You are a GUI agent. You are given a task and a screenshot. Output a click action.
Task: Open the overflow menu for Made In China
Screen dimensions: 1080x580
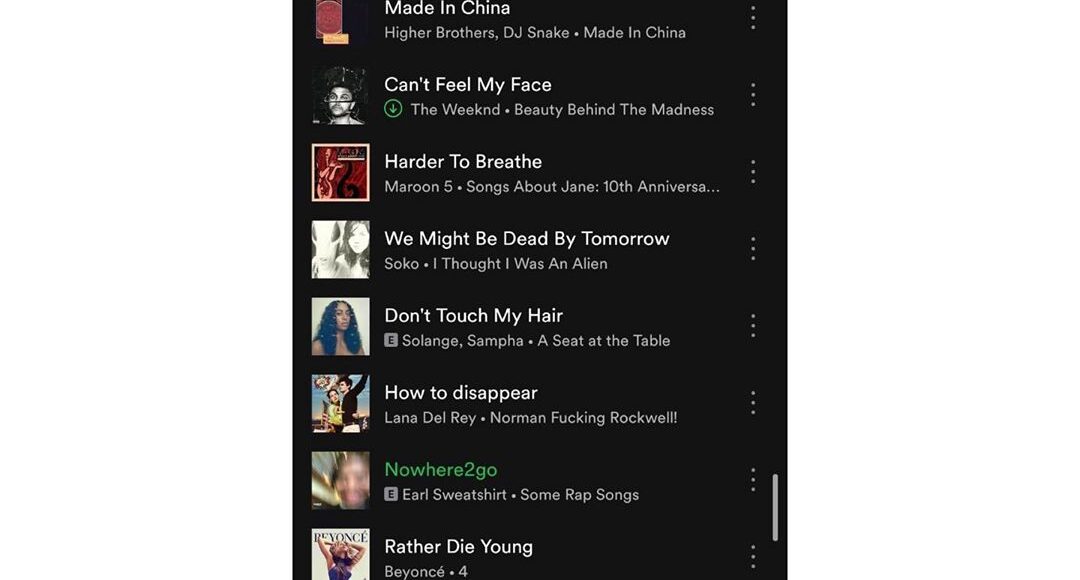coord(753,17)
